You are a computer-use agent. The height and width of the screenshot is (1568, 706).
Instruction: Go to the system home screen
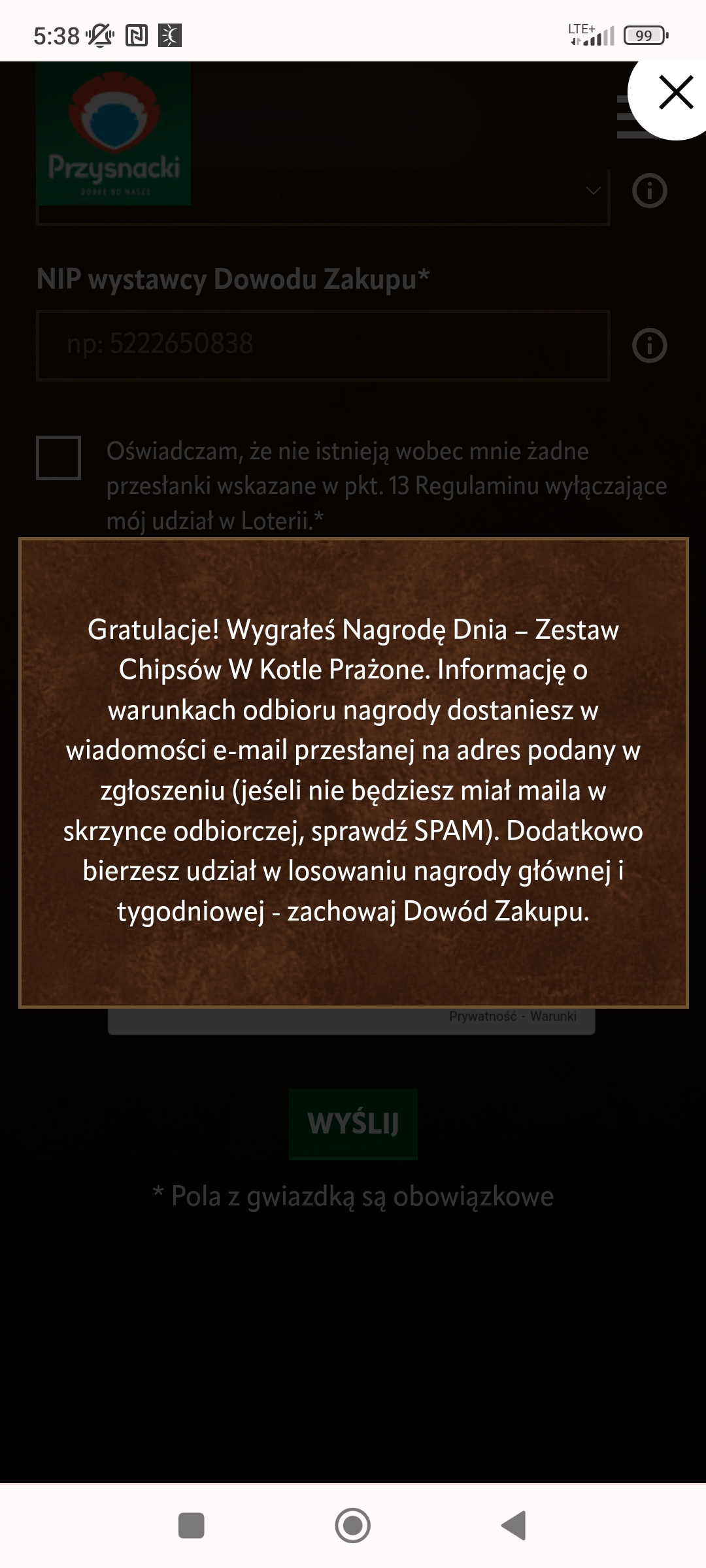coord(353,1526)
